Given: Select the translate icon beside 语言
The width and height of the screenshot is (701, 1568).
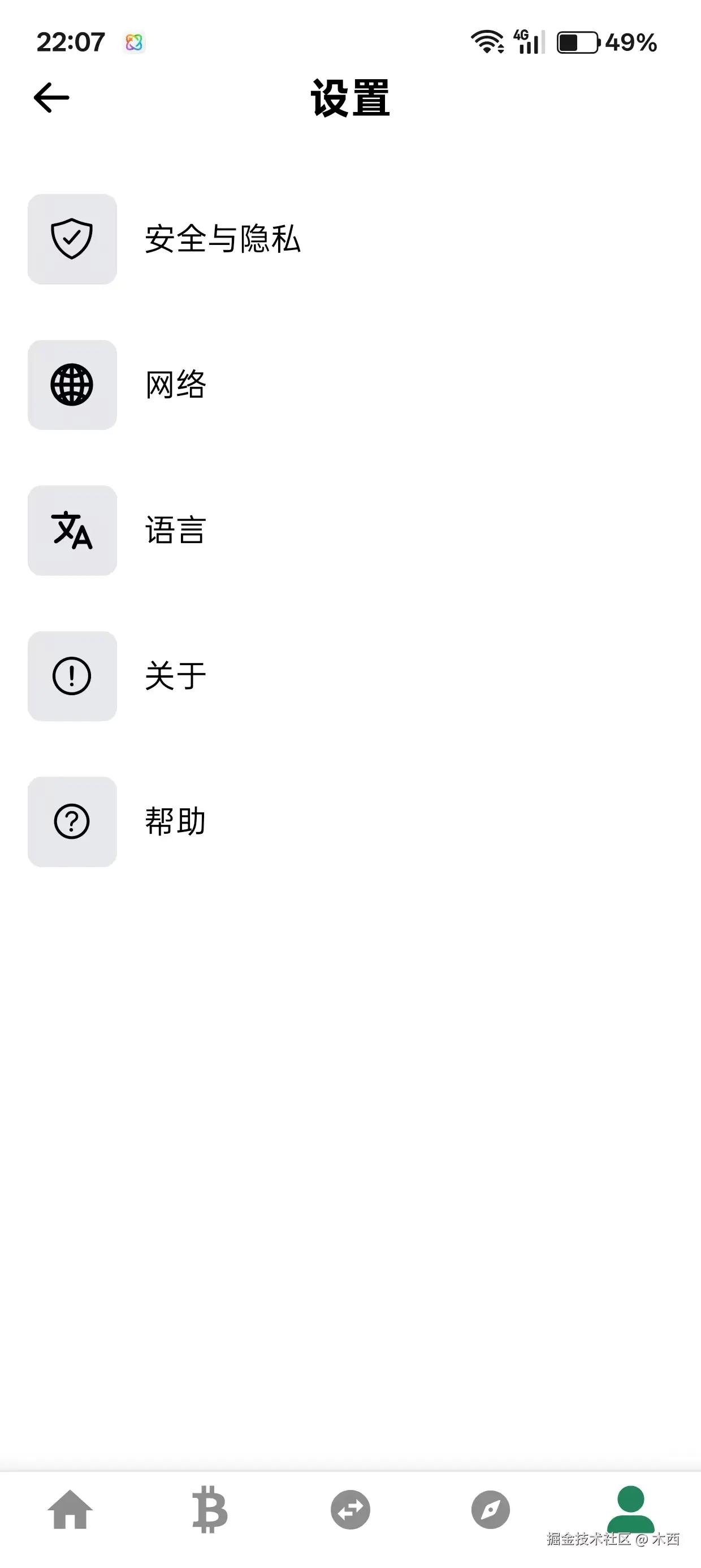Looking at the screenshot, I should [72, 530].
